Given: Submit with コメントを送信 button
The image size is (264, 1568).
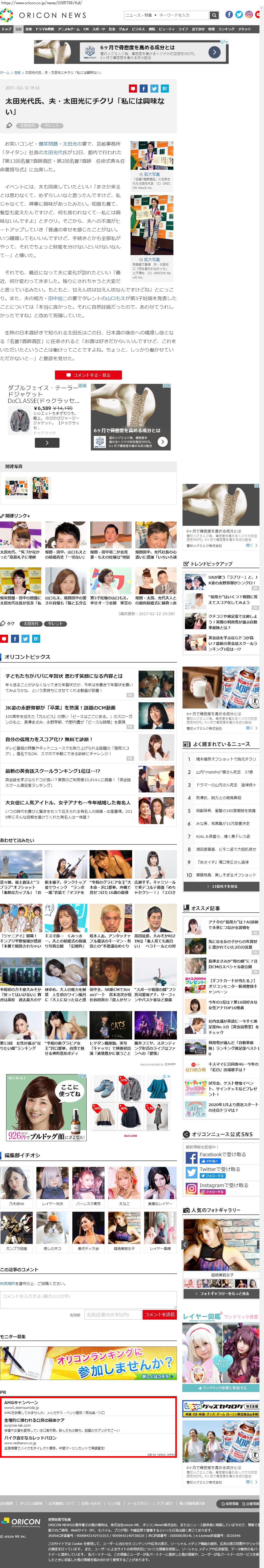Looking at the screenshot, I should coord(159,1314).
